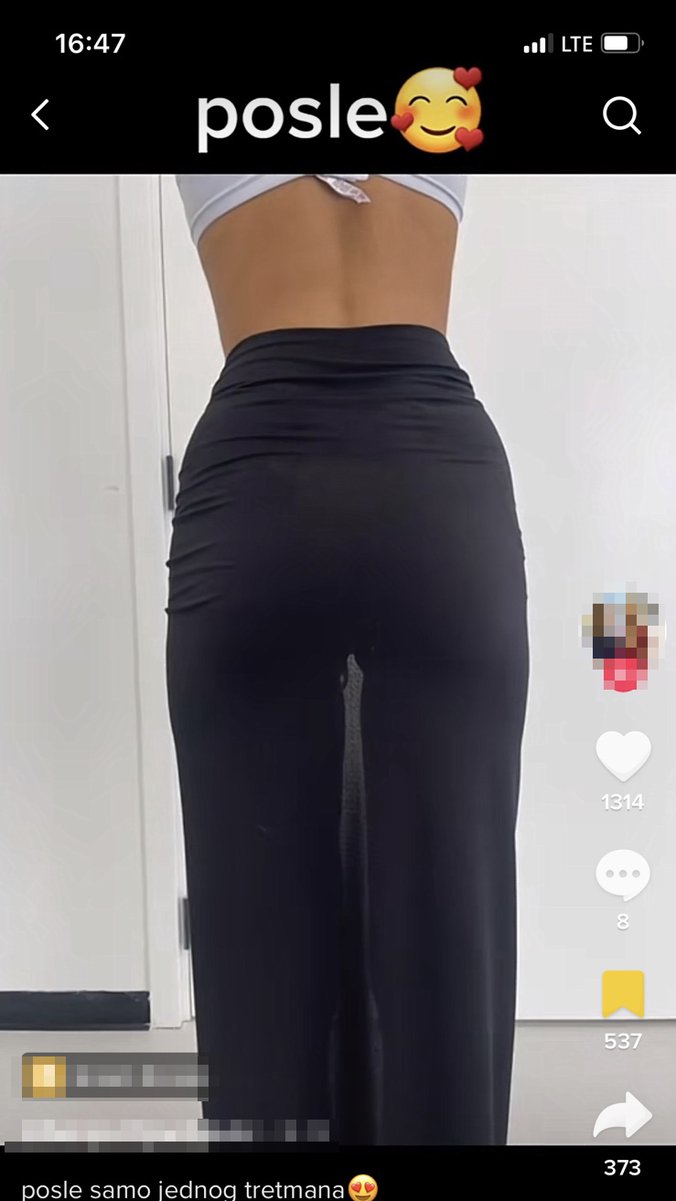Like the video with the heart icon
Viewport: 676px width, 1201px height.
point(623,756)
